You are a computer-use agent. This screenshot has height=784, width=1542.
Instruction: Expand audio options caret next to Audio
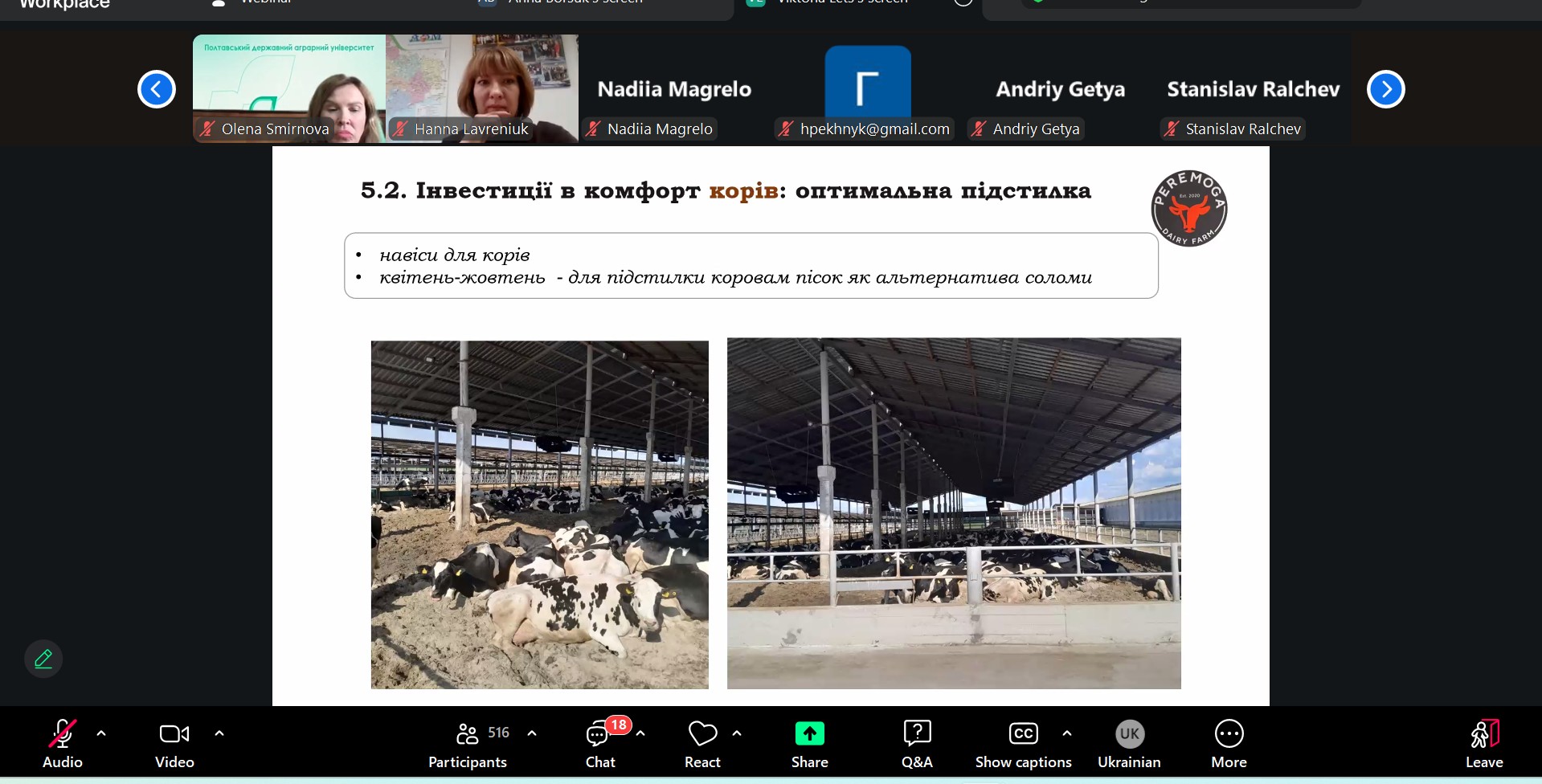101,733
